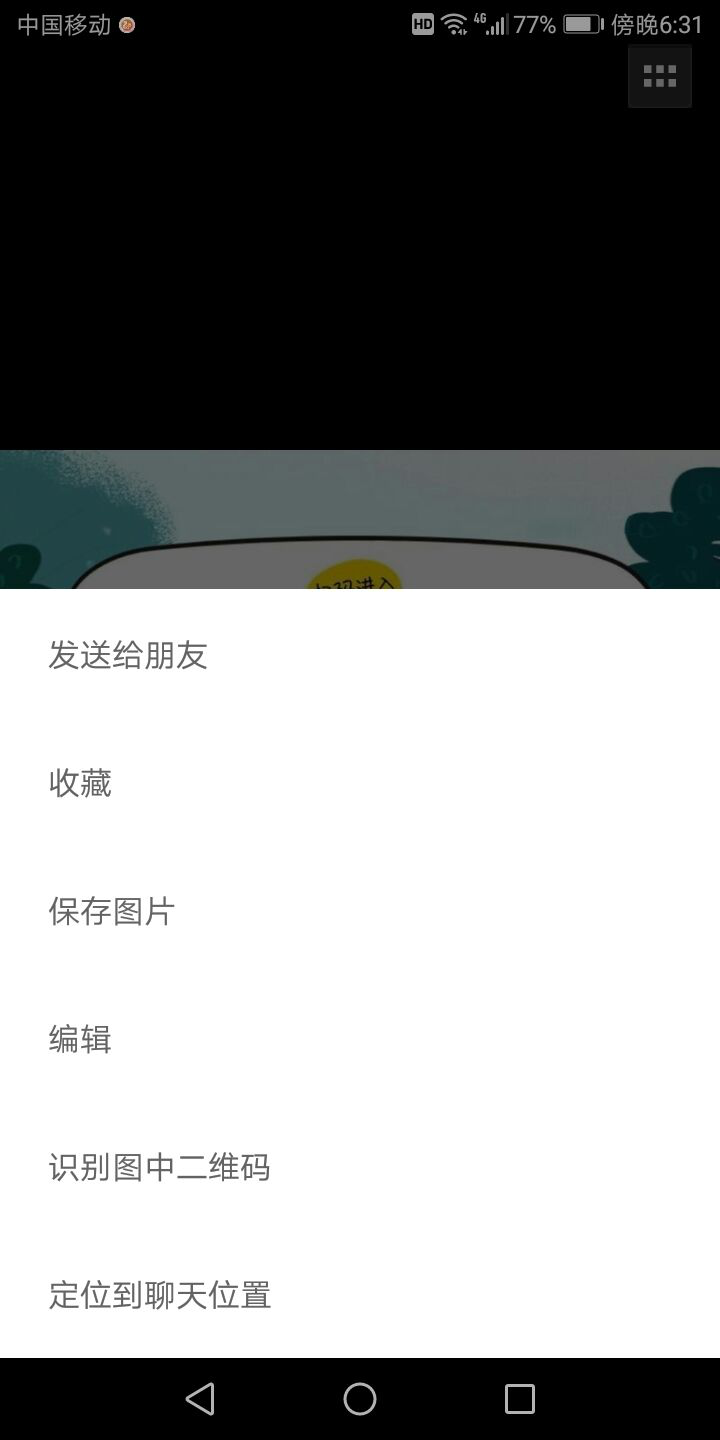Go to the home screen
Screen dimensions: 720x1440
(x=360, y=1398)
